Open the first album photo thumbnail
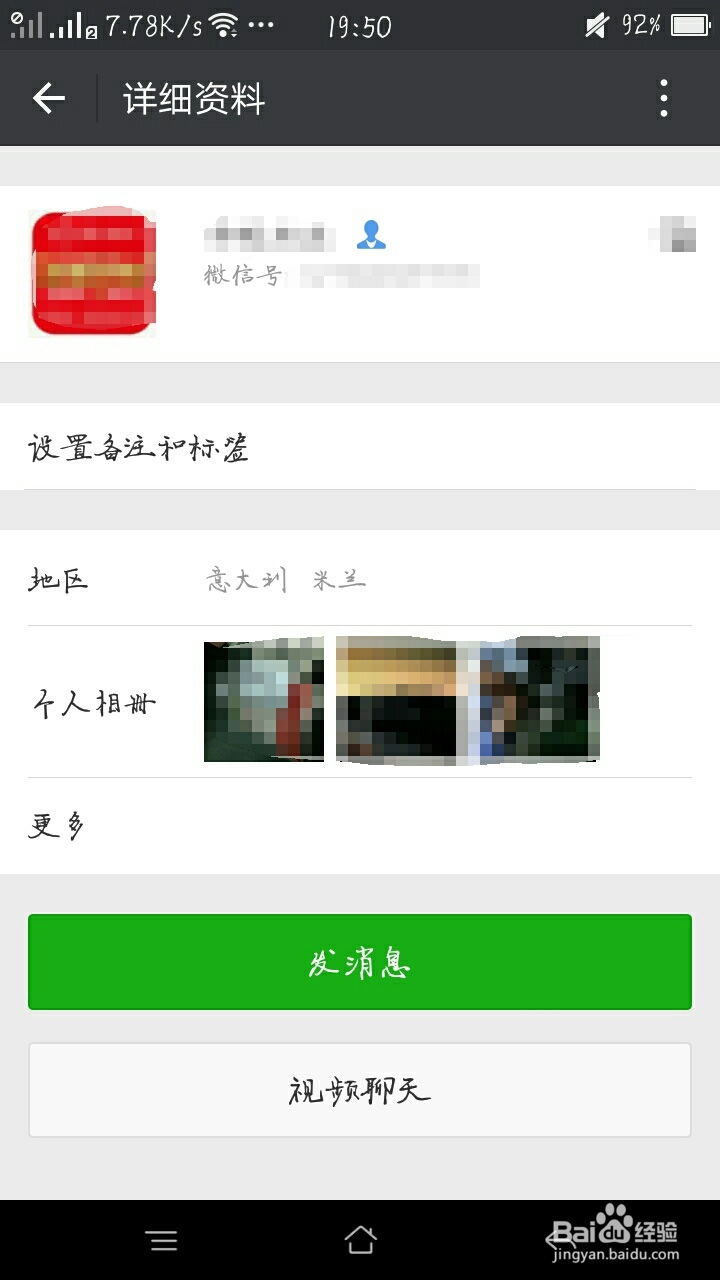The height and width of the screenshot is (1280, 720). pos(264,700)
